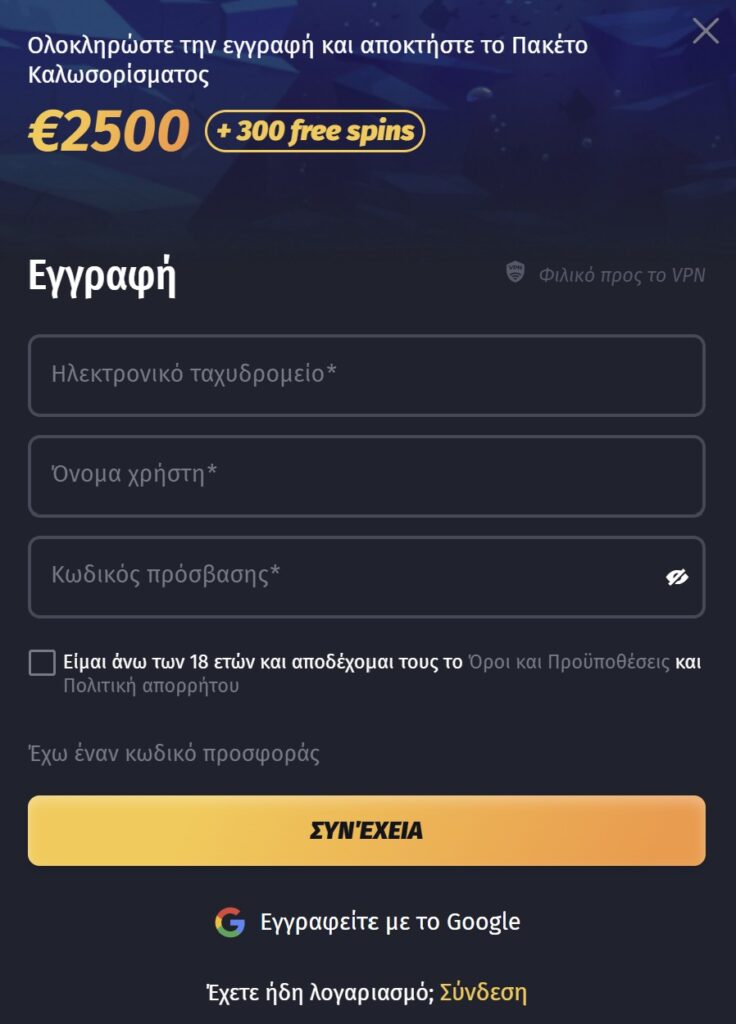
Task: Sign up with Εγγραφείτε με το Google
Action: [368, 921]
